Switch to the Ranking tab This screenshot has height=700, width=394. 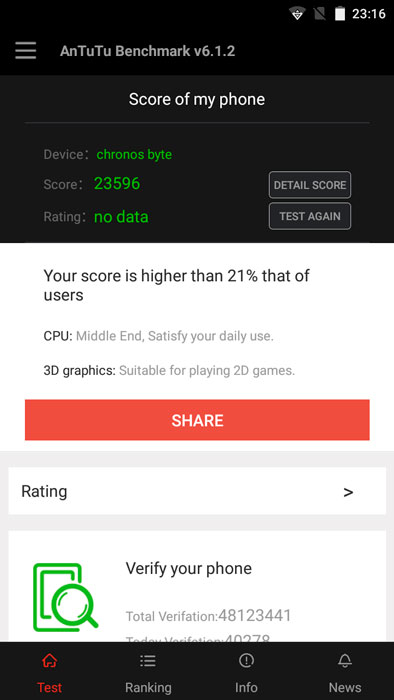tap(148, 672)
